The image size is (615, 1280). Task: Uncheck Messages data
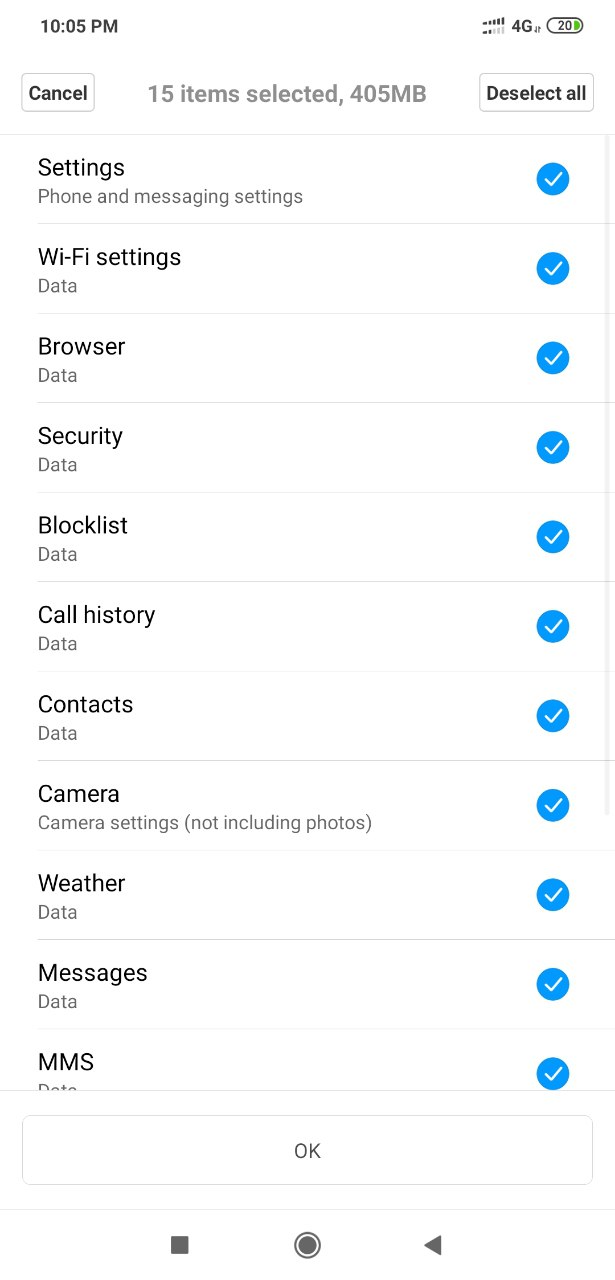tap(553, 984)
